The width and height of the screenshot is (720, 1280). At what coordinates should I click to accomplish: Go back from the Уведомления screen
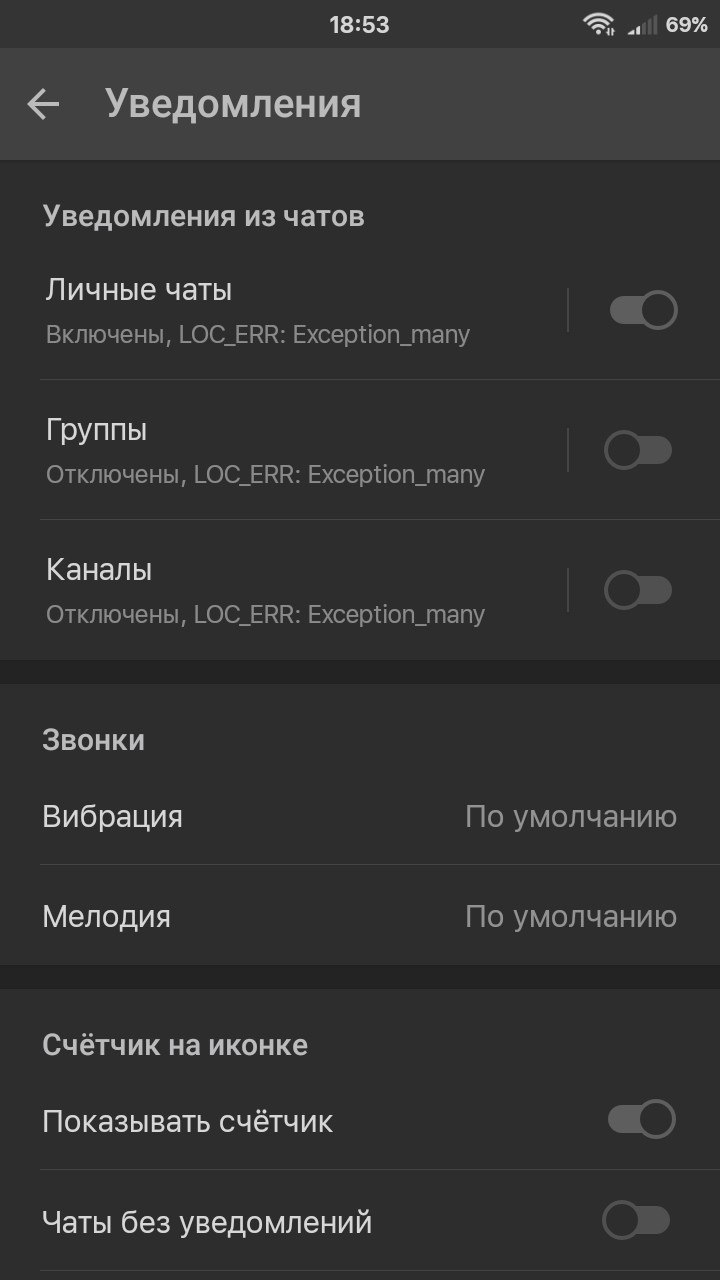coord(43,104)
